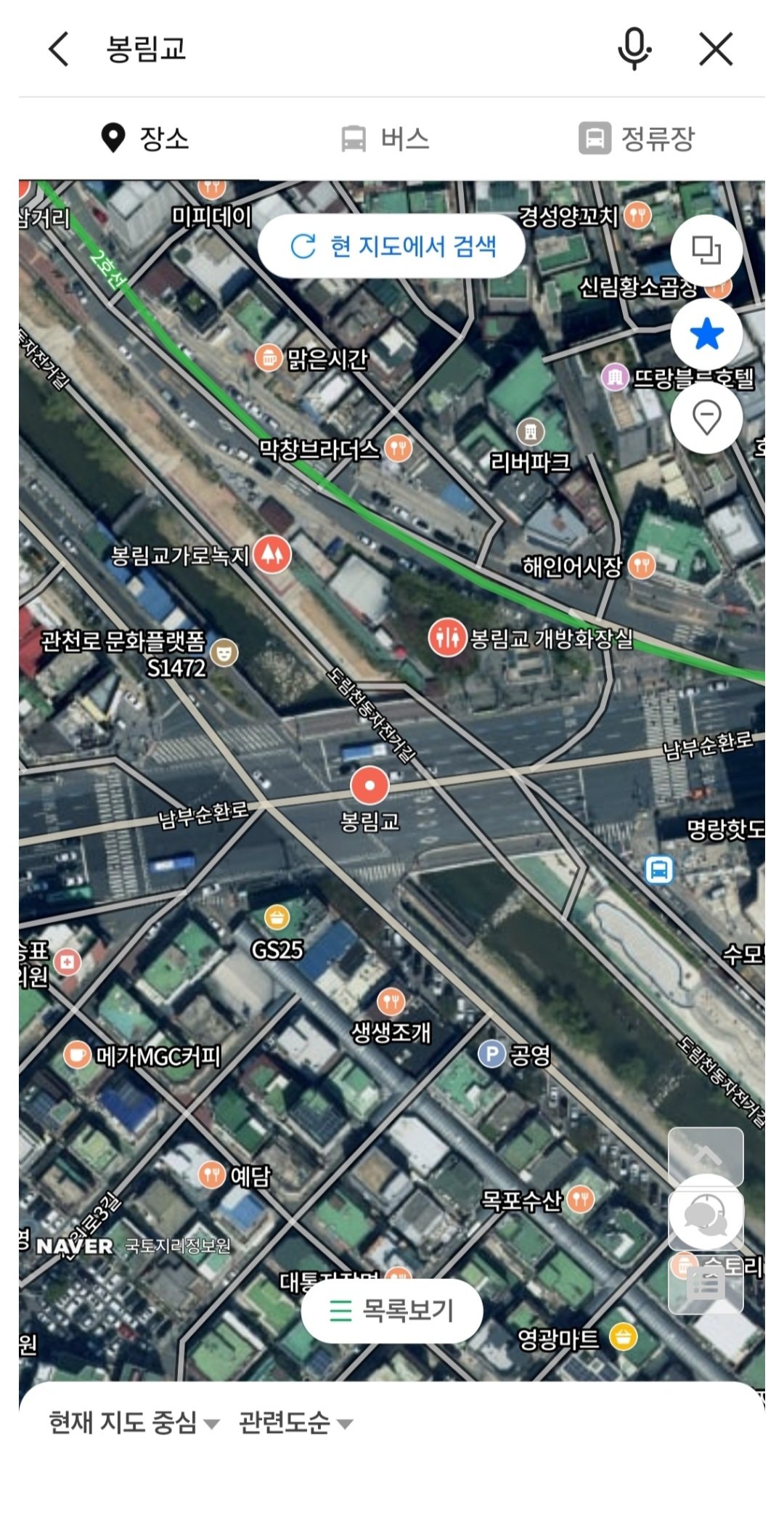Viewport: 784px width, 1518px height.
Task: Clear the search with the X icon
Action: (x=716, y=49)
